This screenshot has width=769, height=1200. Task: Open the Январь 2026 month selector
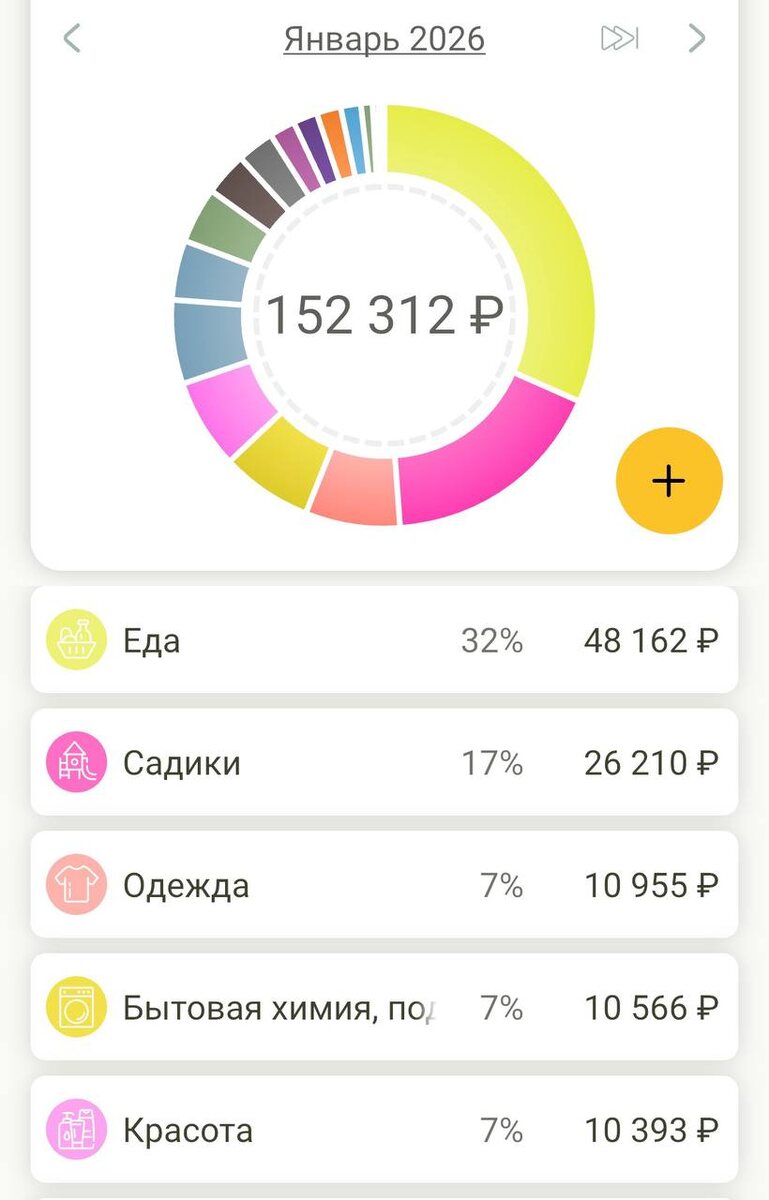tap(384, 38)
